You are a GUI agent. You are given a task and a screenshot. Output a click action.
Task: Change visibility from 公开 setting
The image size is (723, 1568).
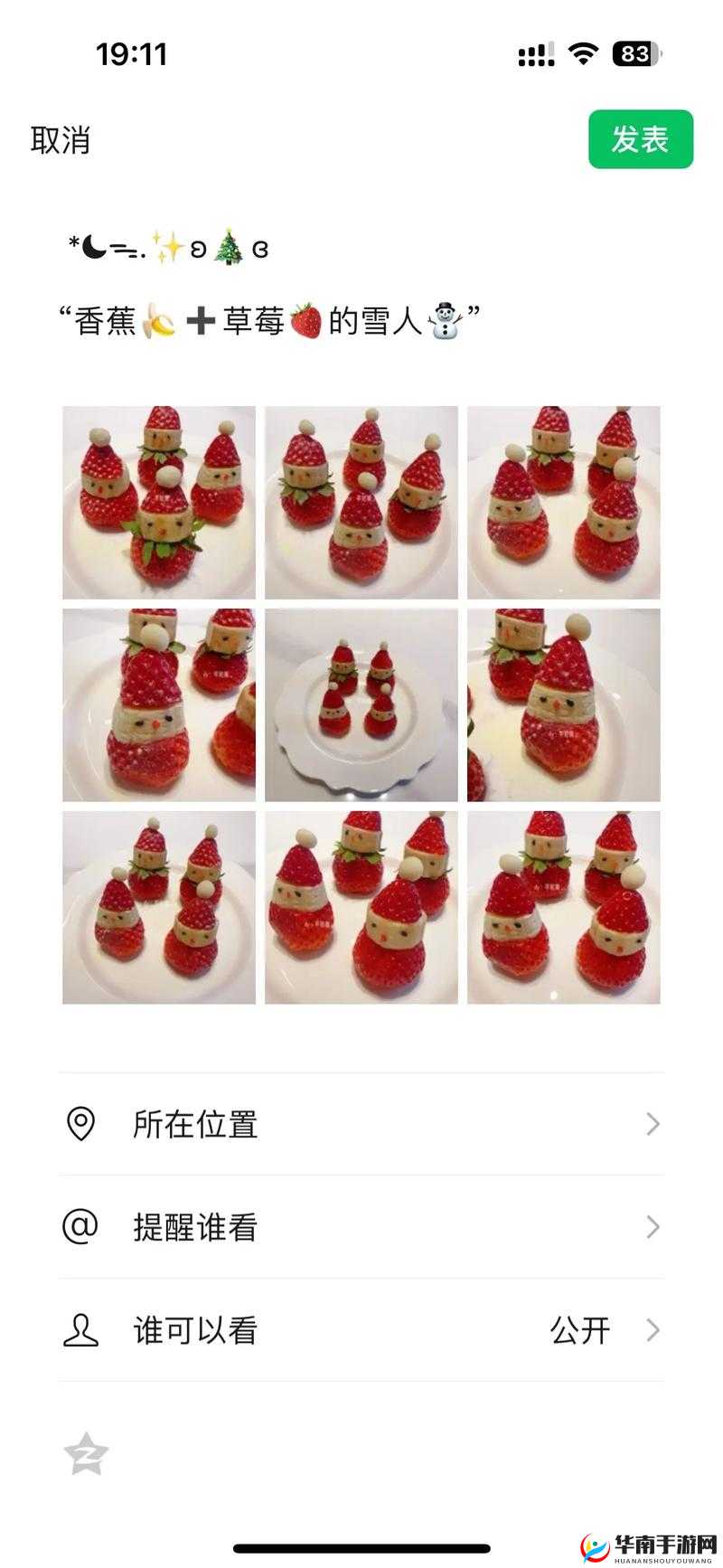pos(578,1329)
